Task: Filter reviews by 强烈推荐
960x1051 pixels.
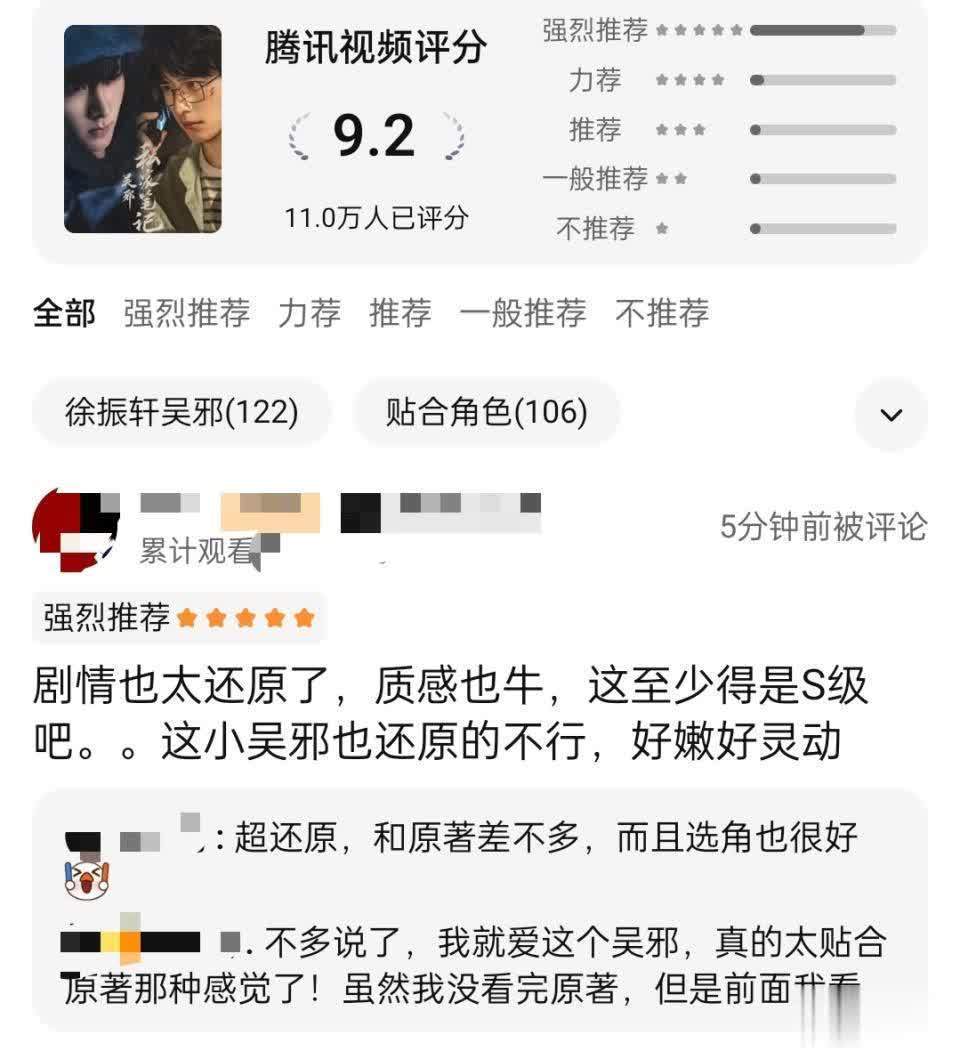Action: [186, 314]
